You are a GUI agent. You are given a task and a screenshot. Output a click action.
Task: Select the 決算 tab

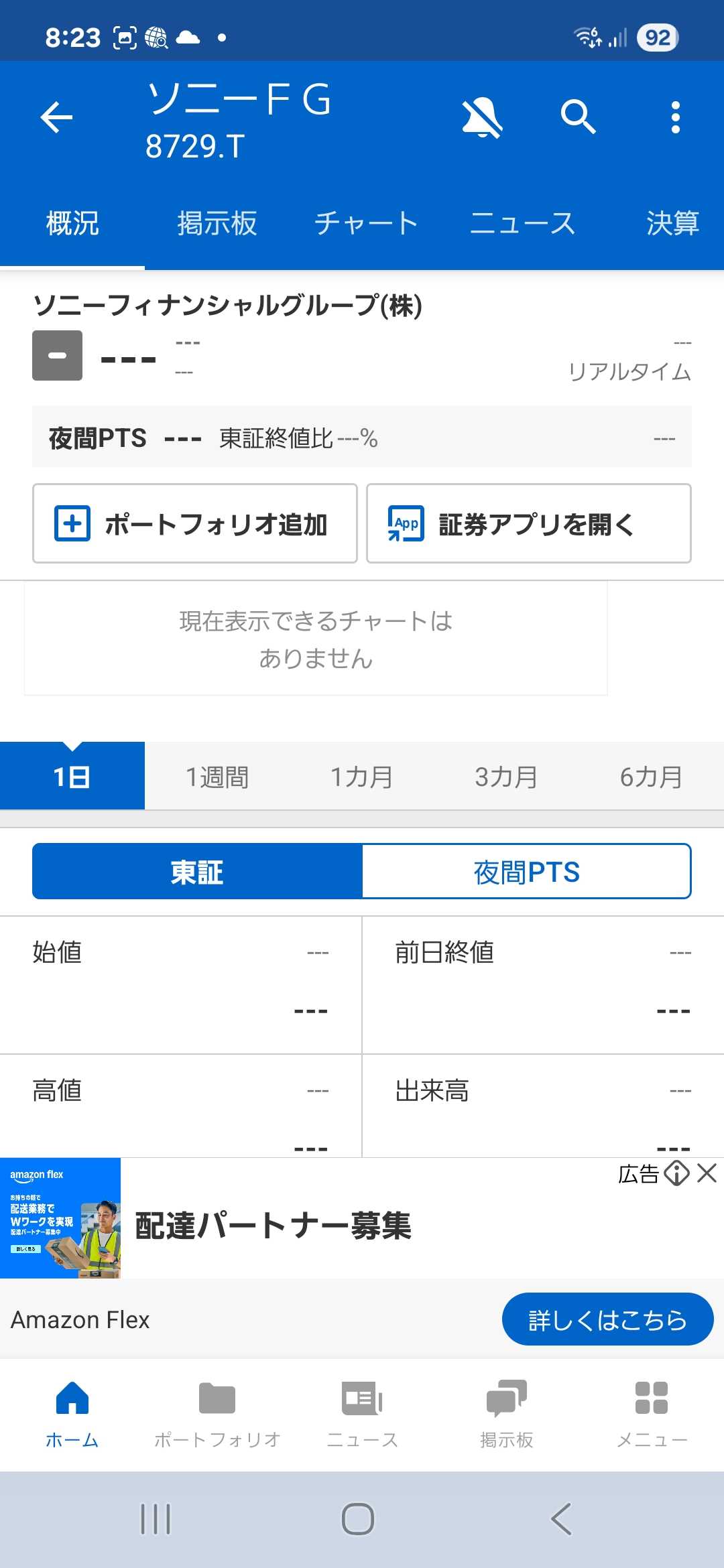click(x=672, y=223)
